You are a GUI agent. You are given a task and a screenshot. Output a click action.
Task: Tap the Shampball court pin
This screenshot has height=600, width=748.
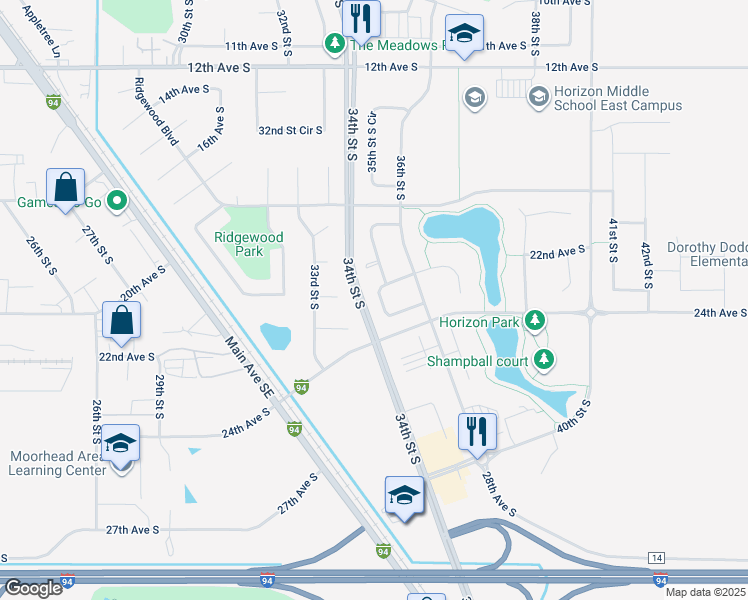click(x=543, y=359)
